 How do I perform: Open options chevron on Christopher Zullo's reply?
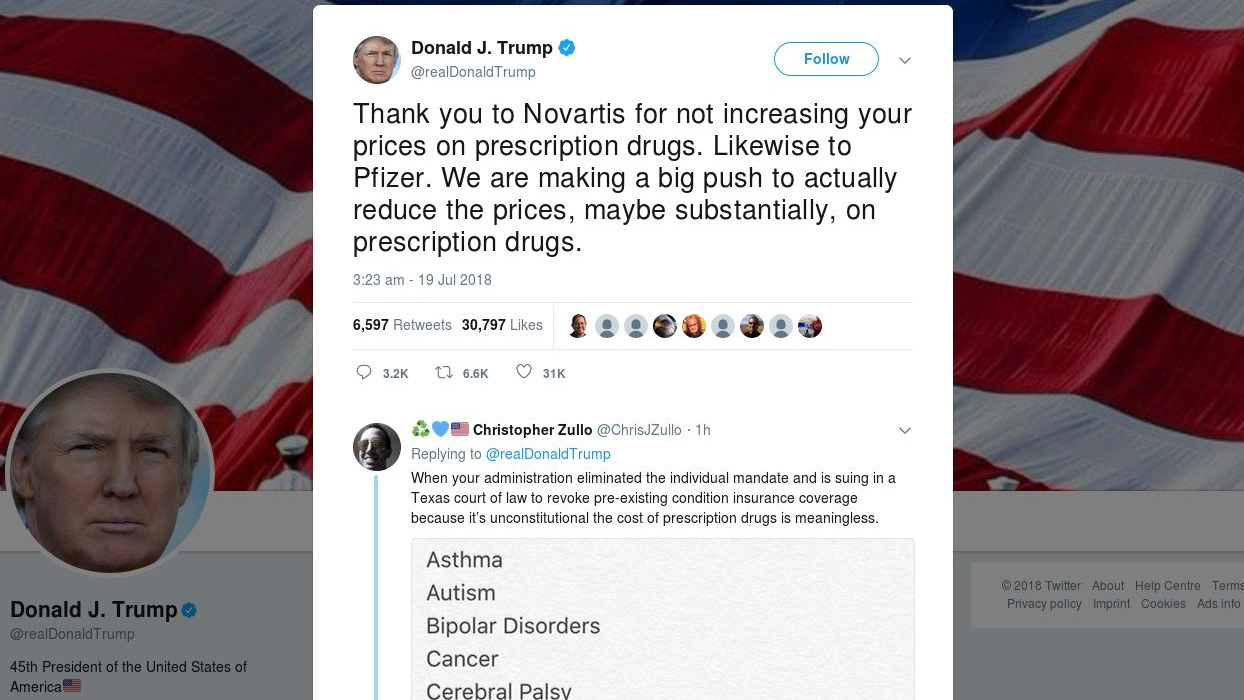[904, 431]
